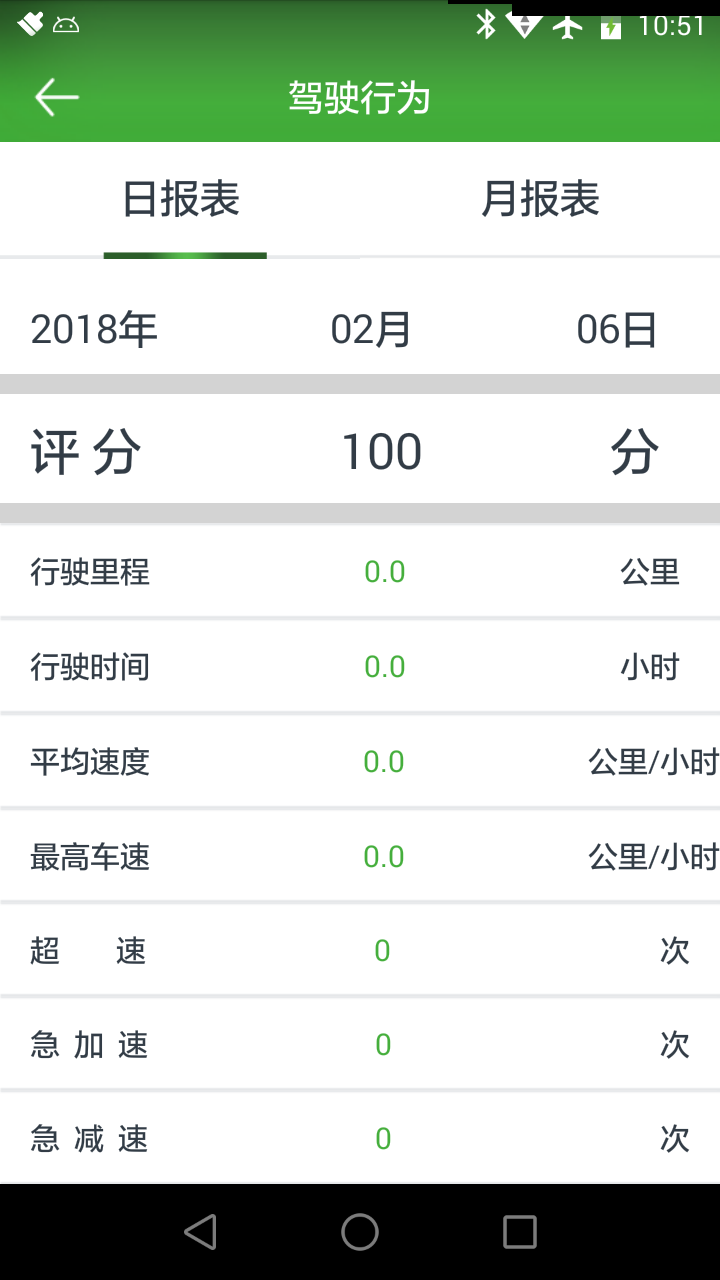Switch to the 月报表 tab
This screenshot has width=720, height=1280.
(x=540, y=200)
